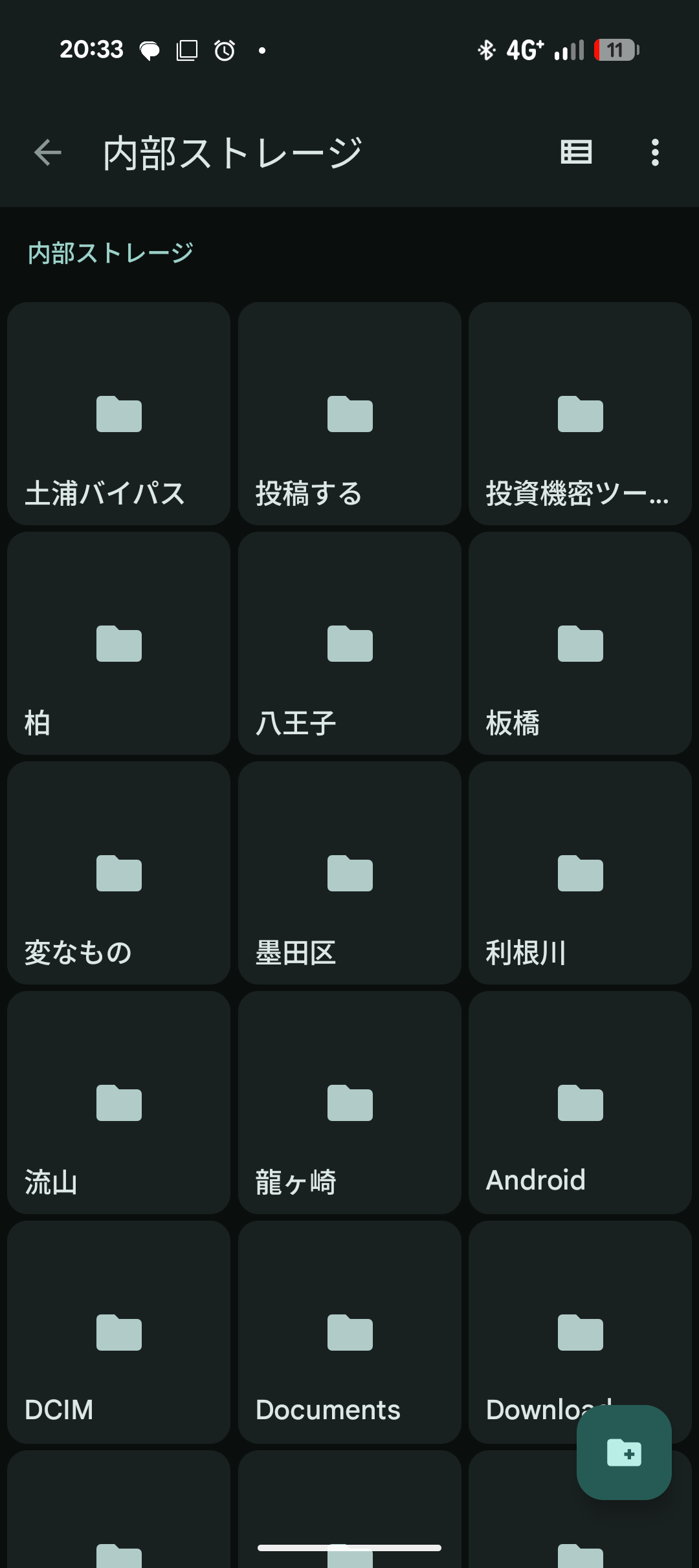Open the 流山 folder
This screenshot has height=1568, width=699.
[119, 1103]
